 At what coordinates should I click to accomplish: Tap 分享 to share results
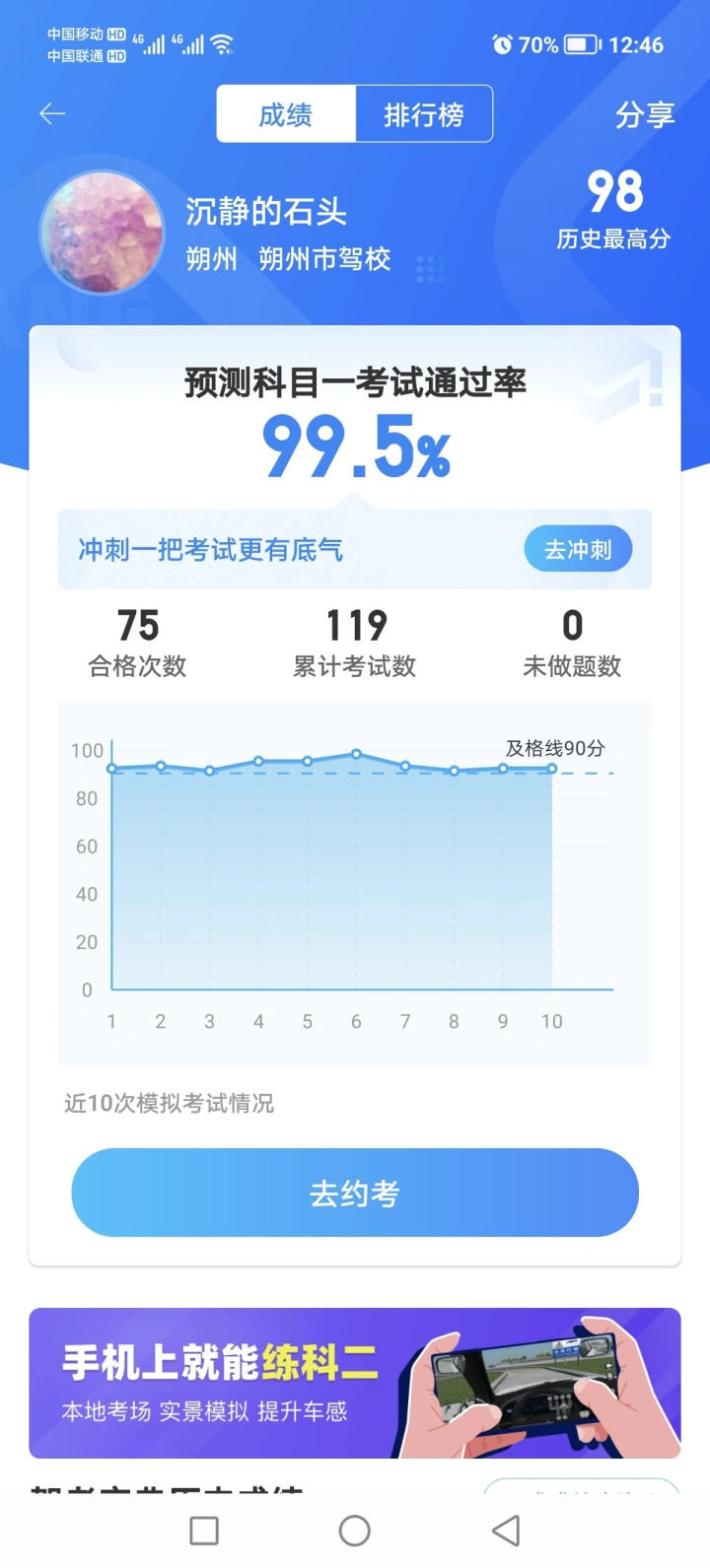click(x=645, y=114)
